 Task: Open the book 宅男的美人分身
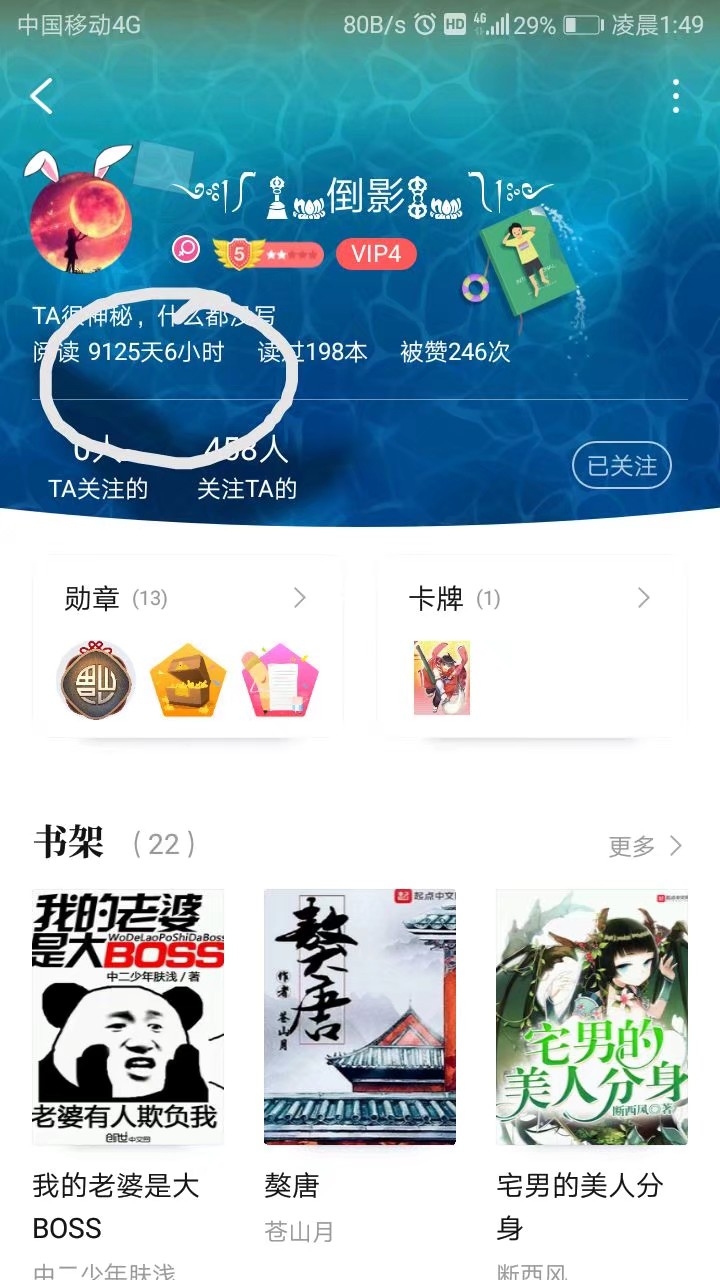(592, 1017)
